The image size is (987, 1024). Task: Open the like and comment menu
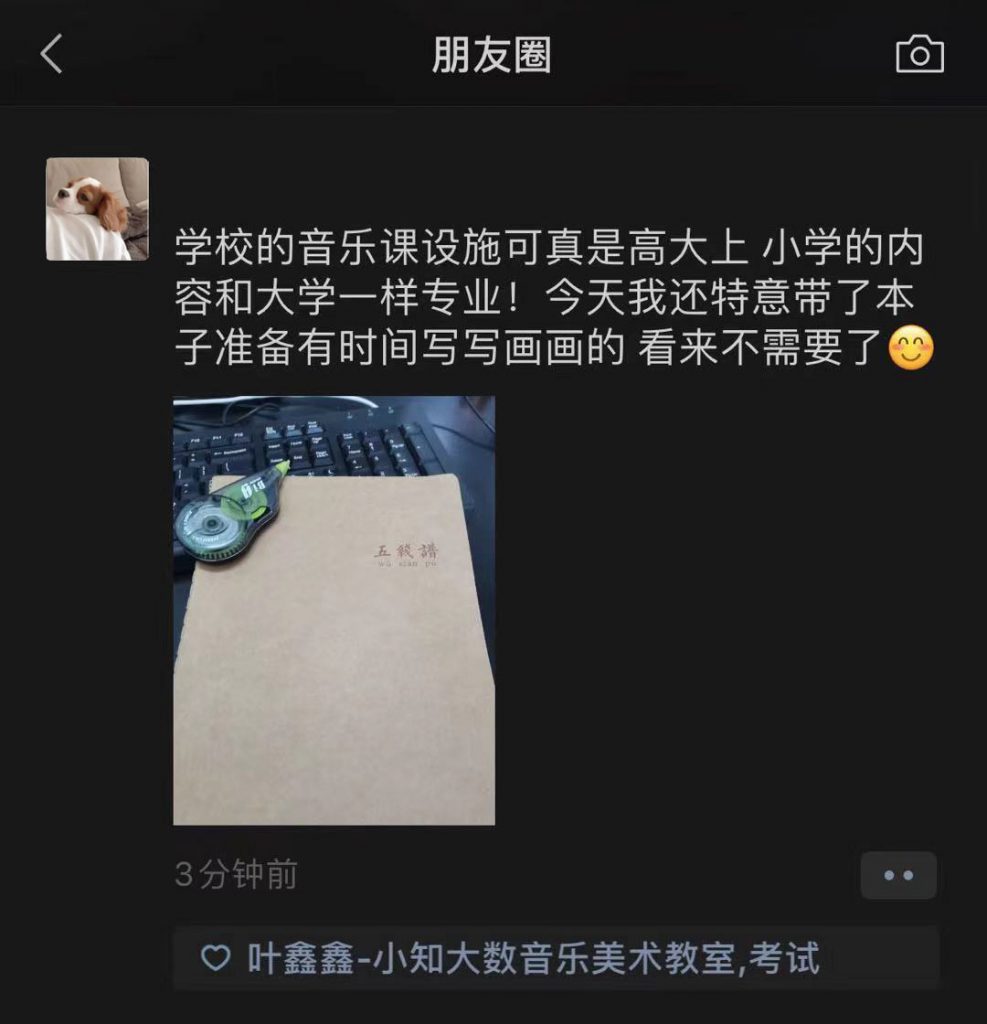[x=898, y=875]
